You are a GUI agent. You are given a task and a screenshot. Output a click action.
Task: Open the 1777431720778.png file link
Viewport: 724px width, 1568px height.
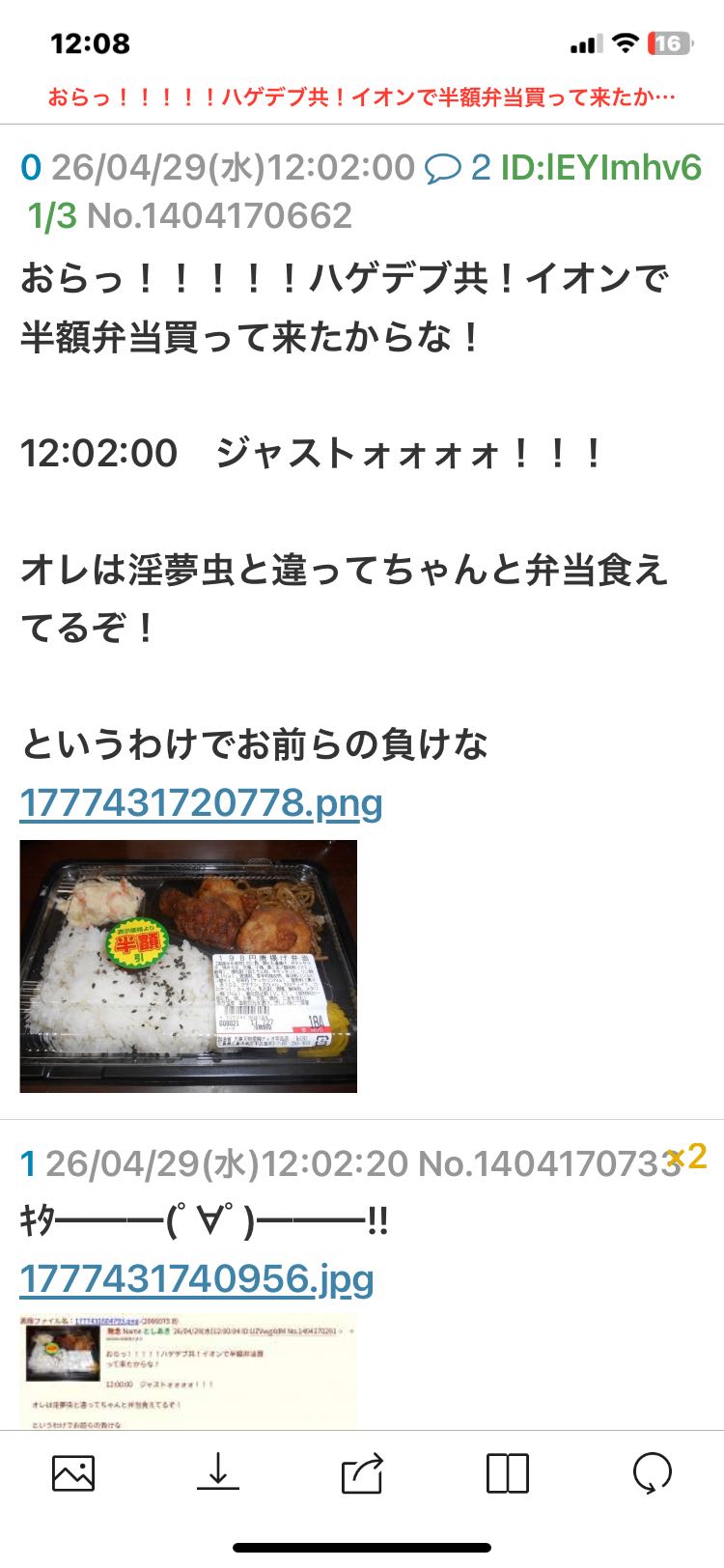201,803
